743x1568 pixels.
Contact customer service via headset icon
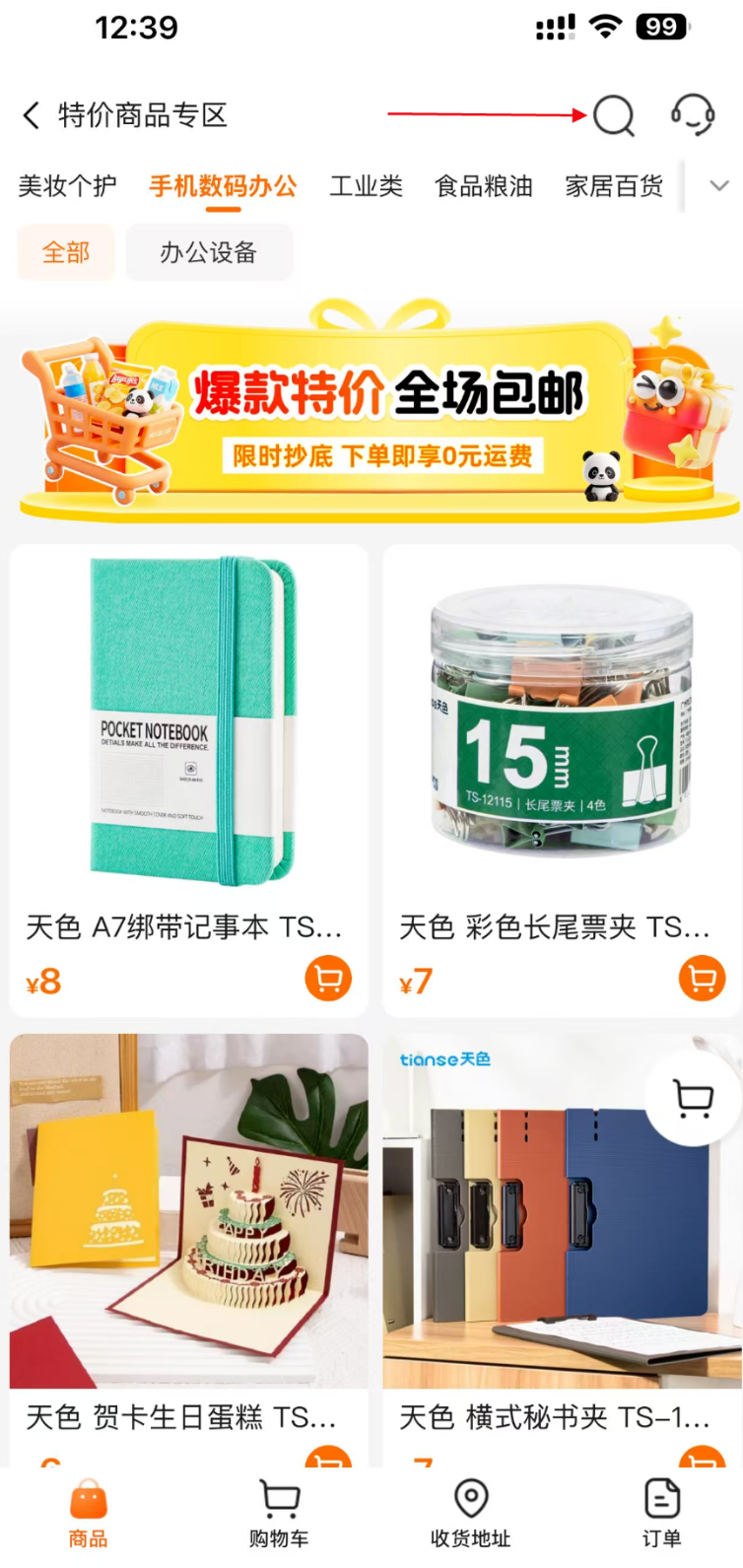pos(693,114)
